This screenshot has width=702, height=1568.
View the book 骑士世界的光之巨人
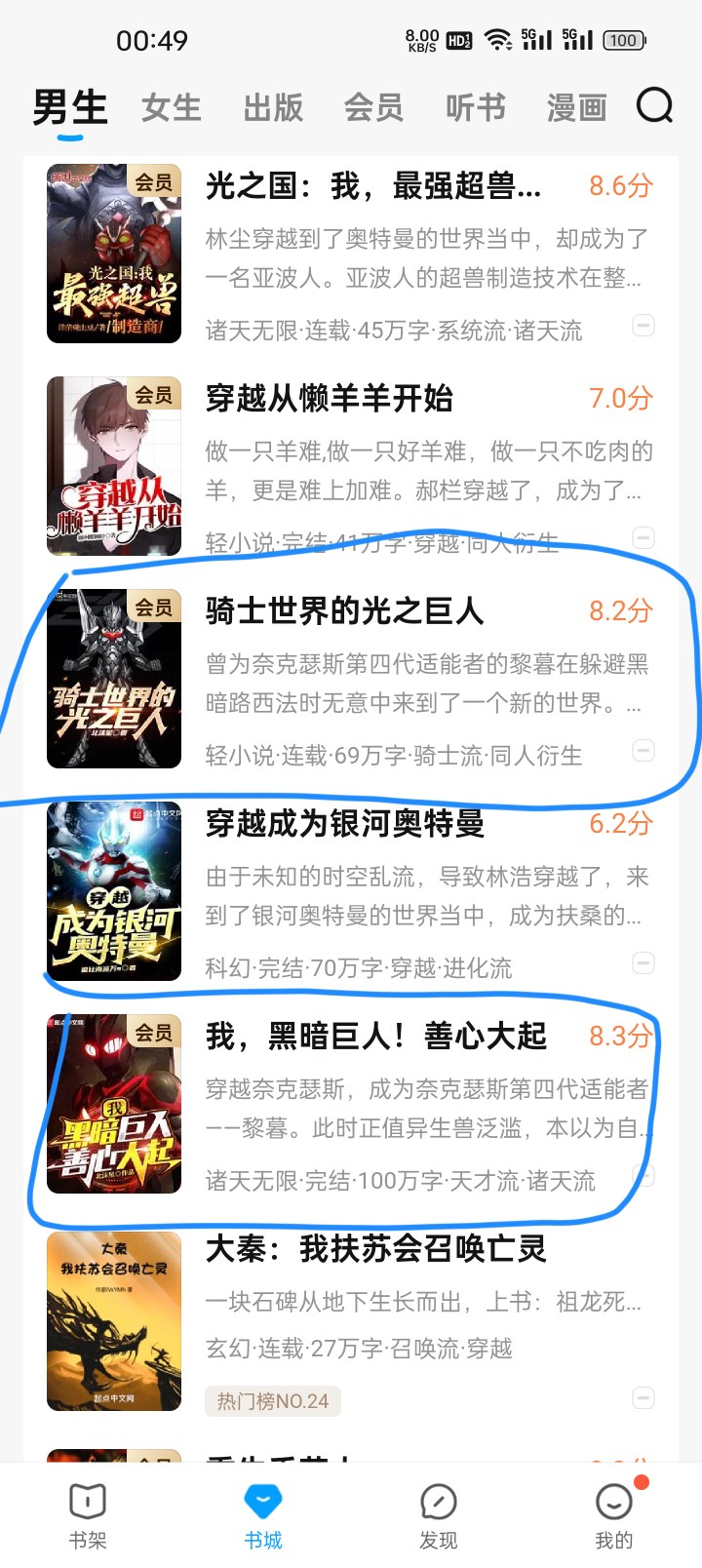(x=351, y=679)
